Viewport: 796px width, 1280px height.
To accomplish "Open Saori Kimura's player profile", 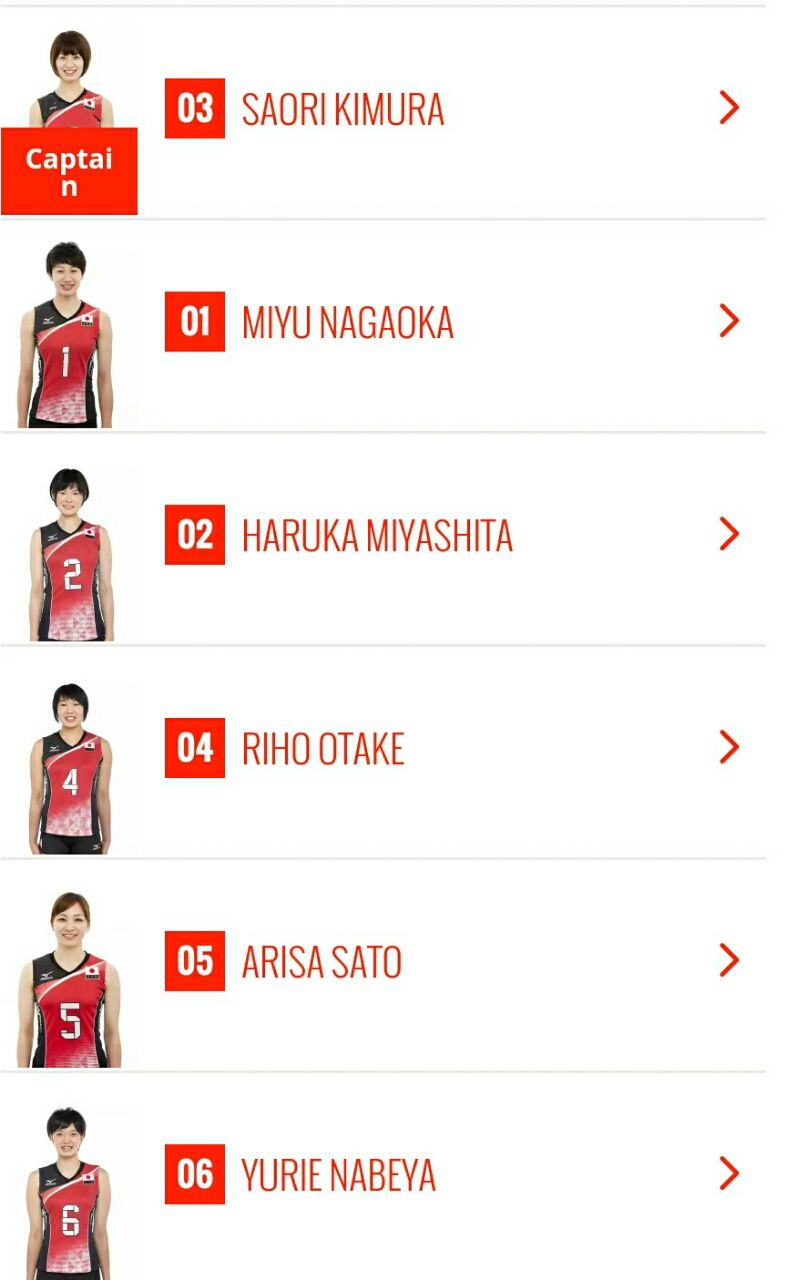I will point(343,109).
